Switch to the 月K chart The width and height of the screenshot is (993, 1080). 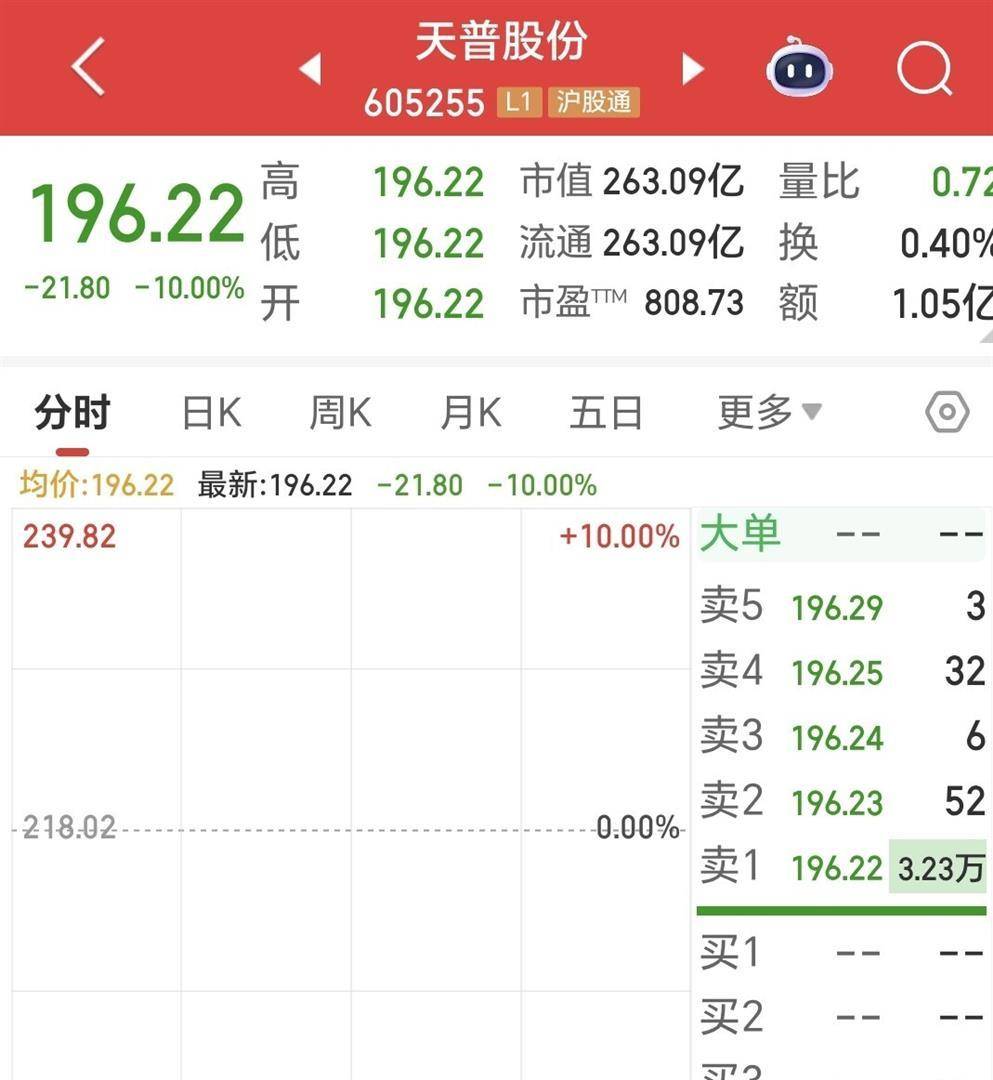(471, 413)
